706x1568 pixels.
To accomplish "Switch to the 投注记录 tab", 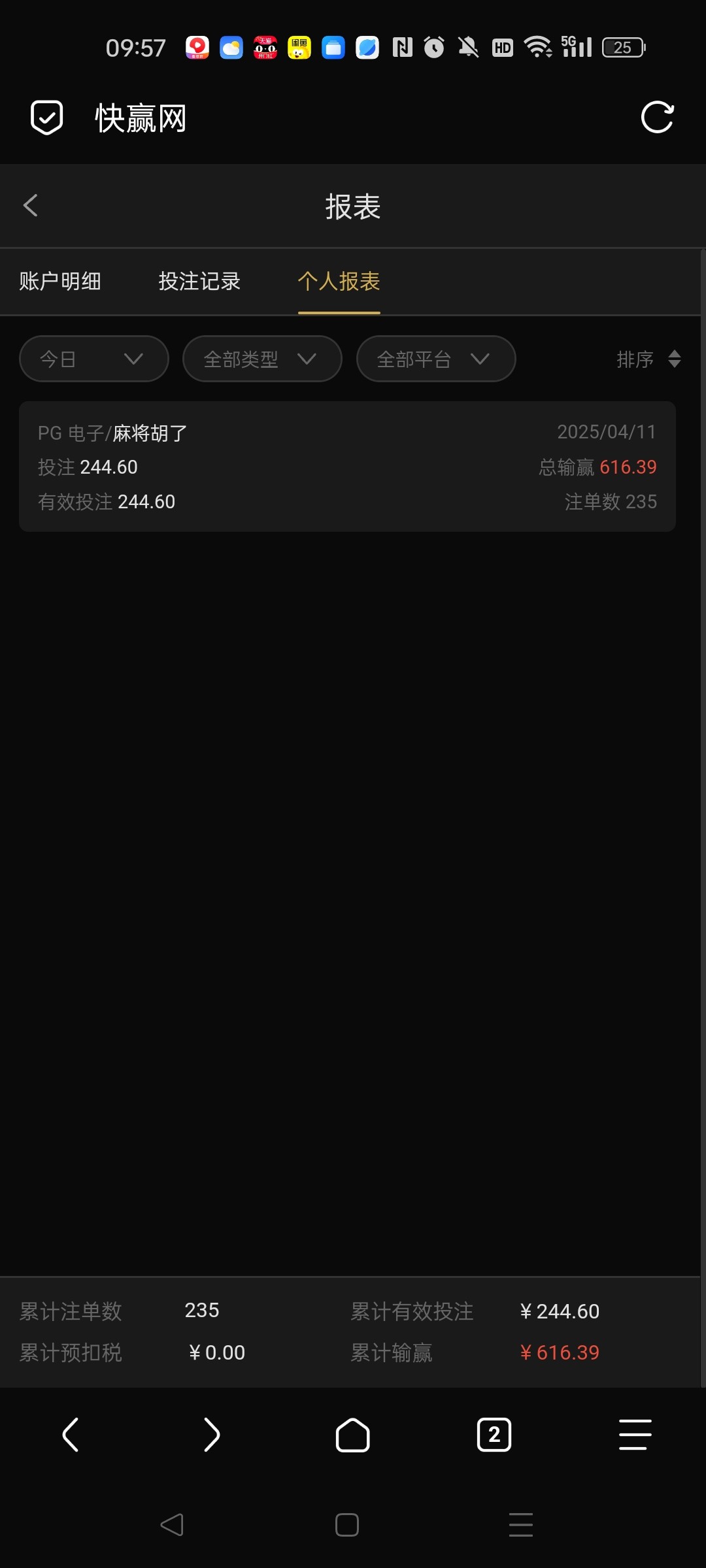I will pyautogui.click(x=199, y=282).
